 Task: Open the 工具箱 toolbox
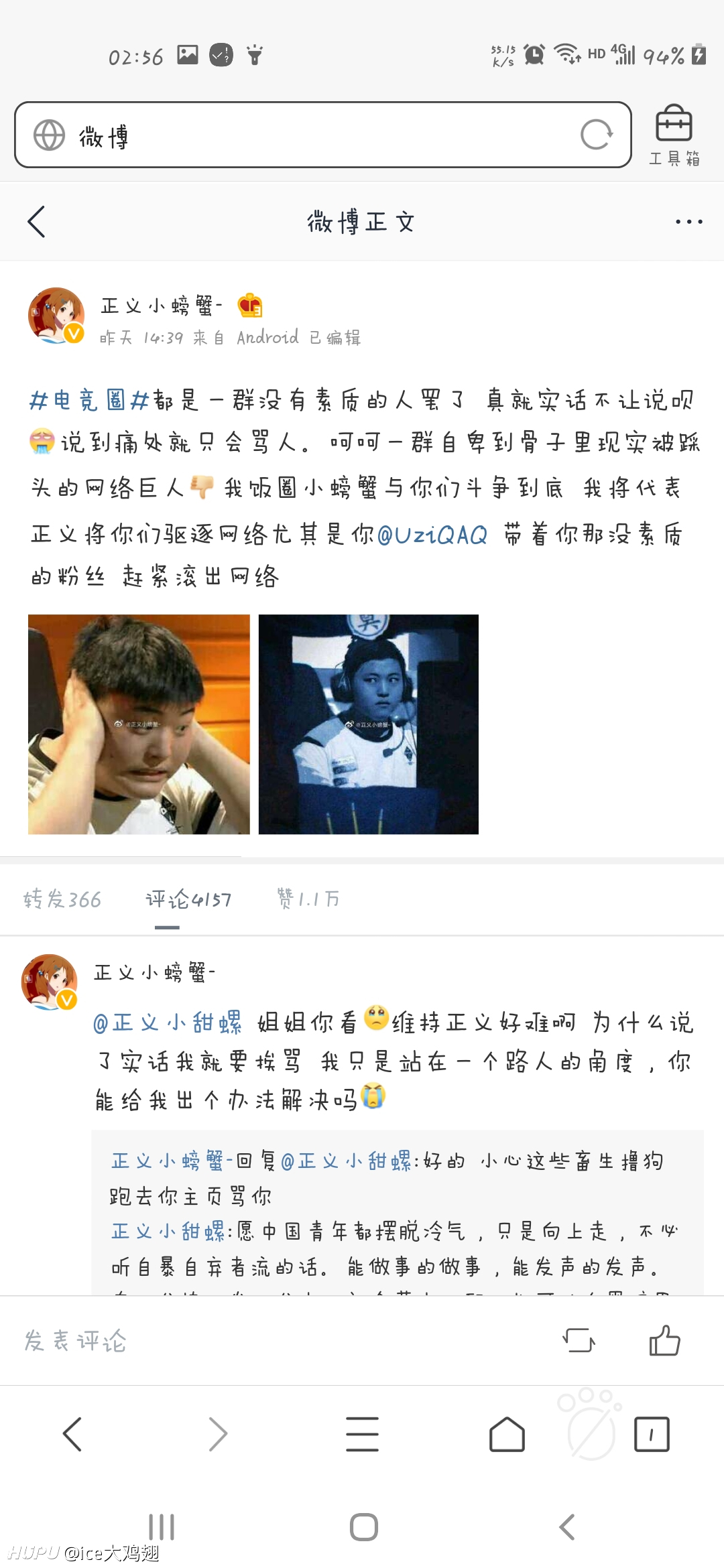(674, 135)
